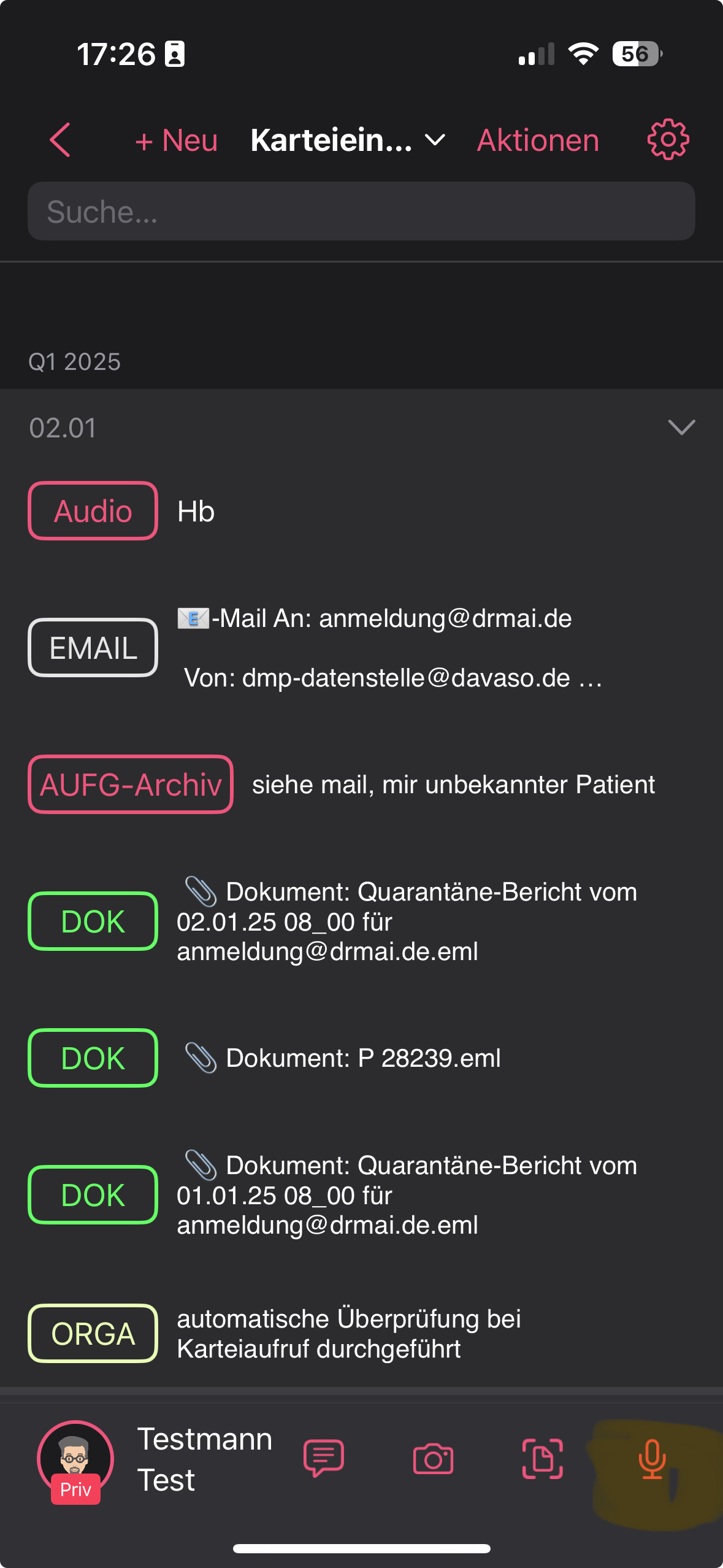723x1568 pixels.
Task: Open the settings gear
Action: [668, 140]
